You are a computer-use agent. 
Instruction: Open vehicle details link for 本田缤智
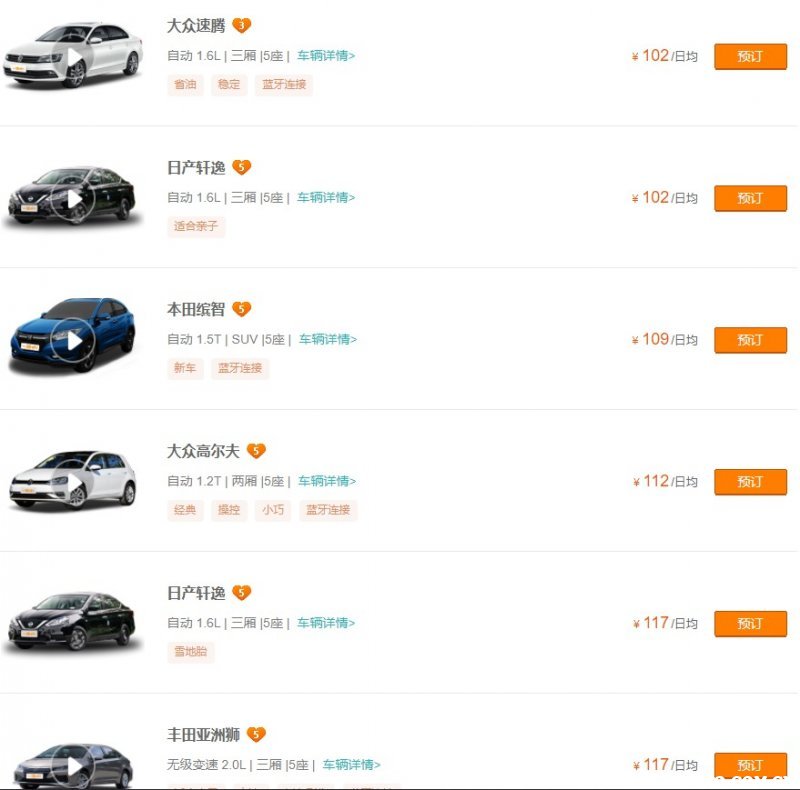tap(328, 340)
